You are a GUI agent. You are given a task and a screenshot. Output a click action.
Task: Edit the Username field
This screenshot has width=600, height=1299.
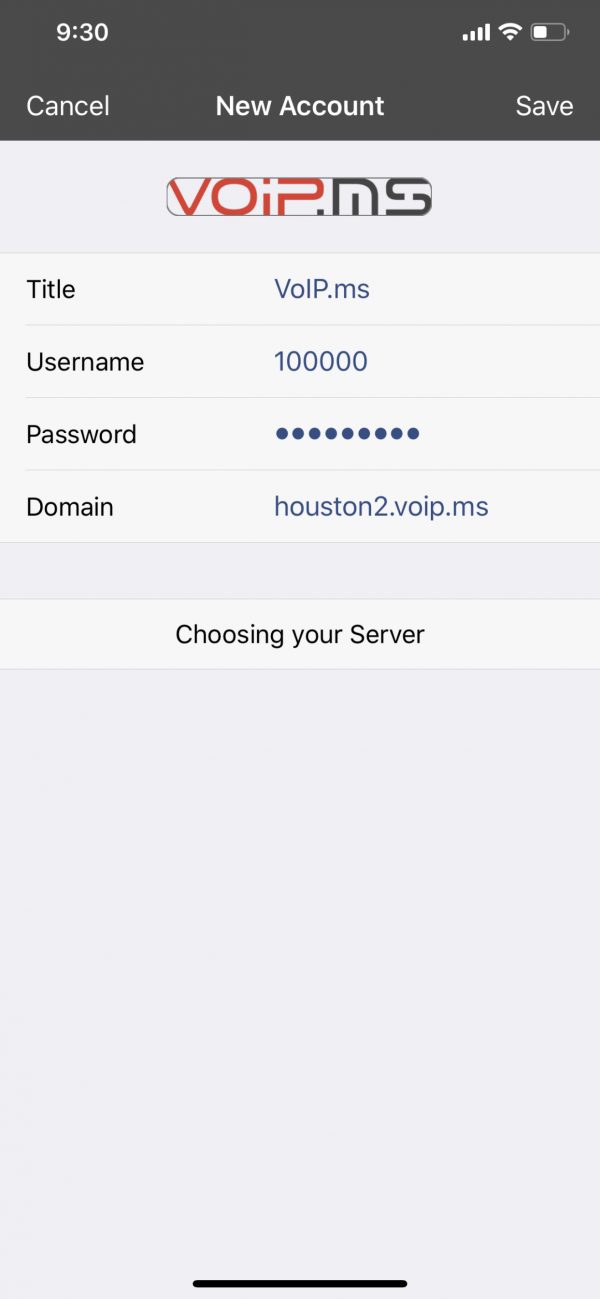300,361
